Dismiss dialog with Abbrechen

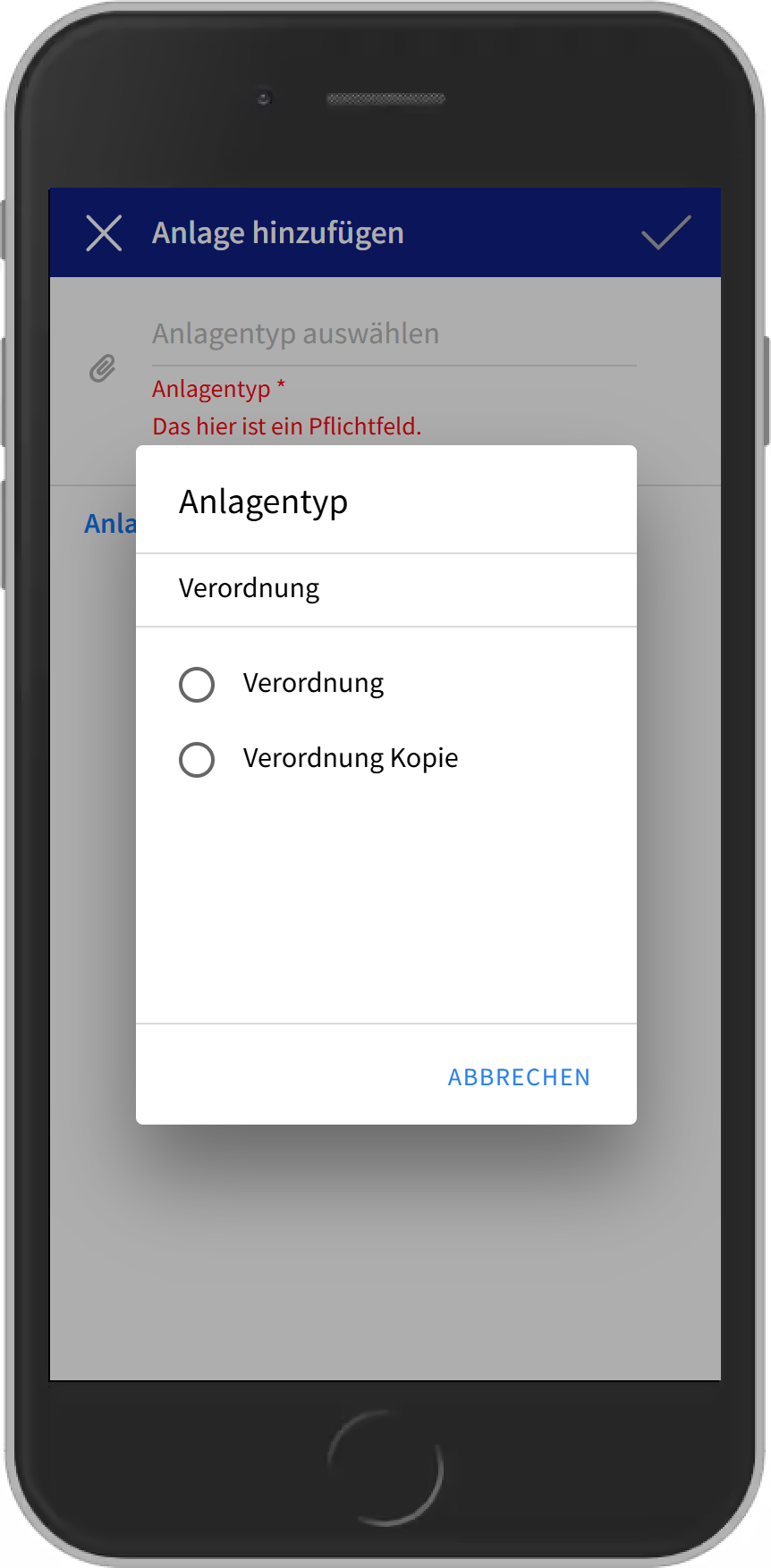click(x=519, y=1077)
